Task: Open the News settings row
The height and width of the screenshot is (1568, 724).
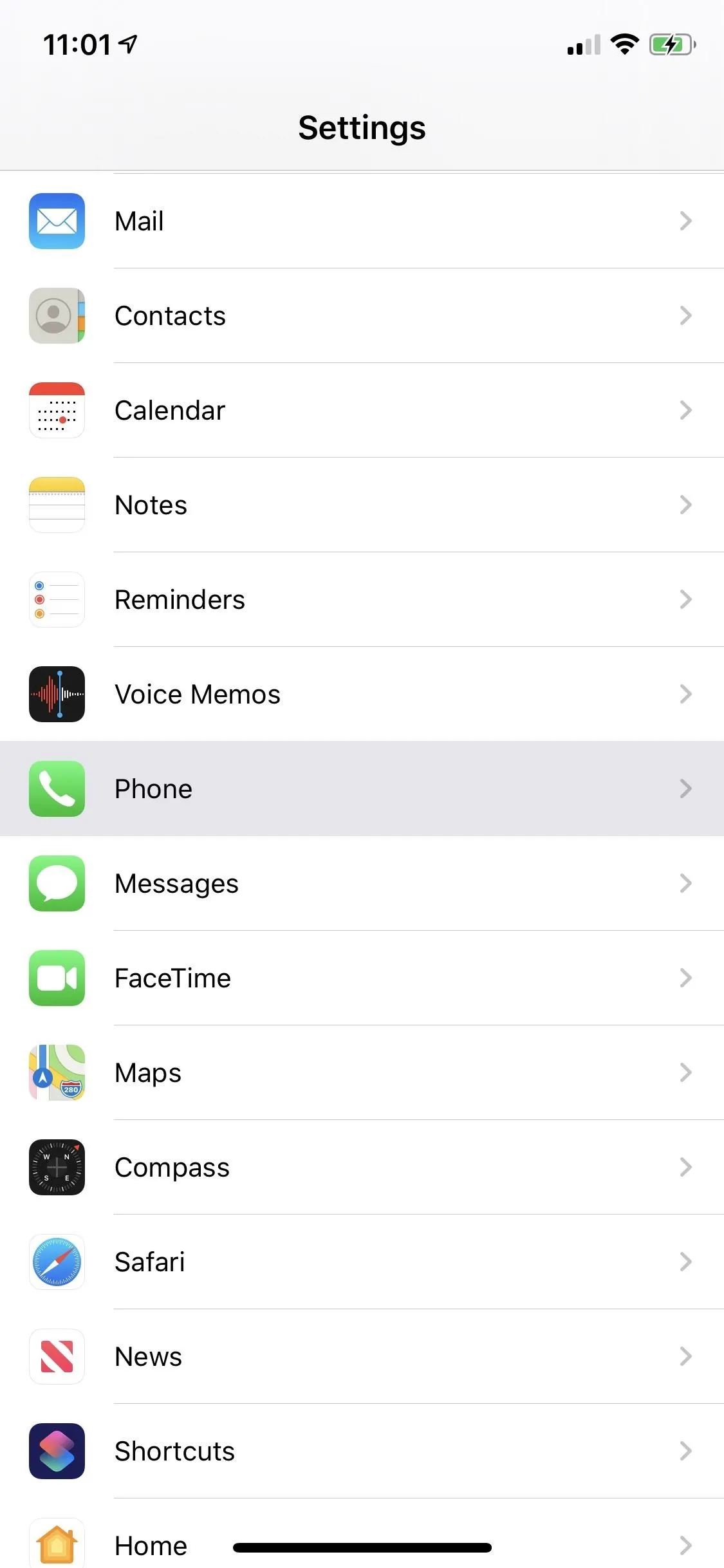Action: tap(362, 1356)
